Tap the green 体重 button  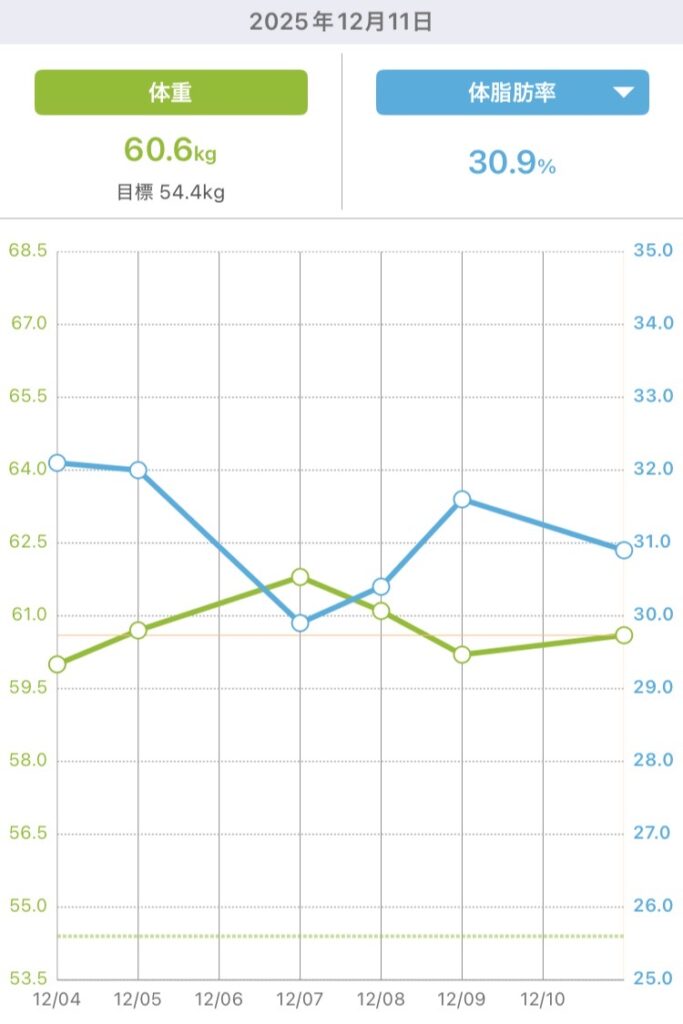click(x=171, y=93)
